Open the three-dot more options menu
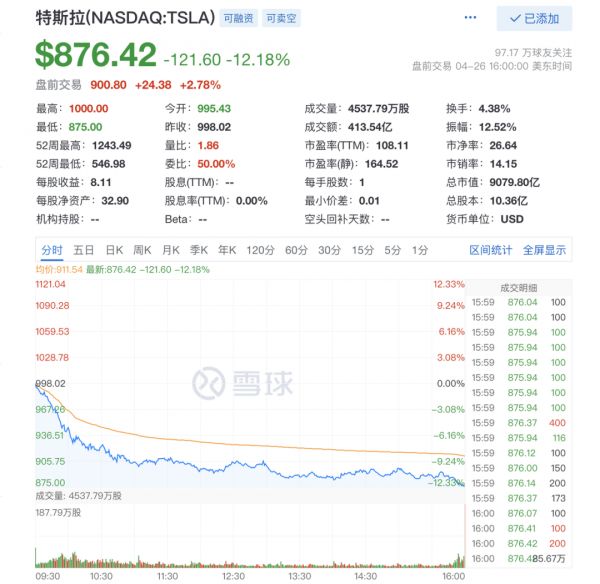Screen dimensions: 600x584 pos(471,18)
